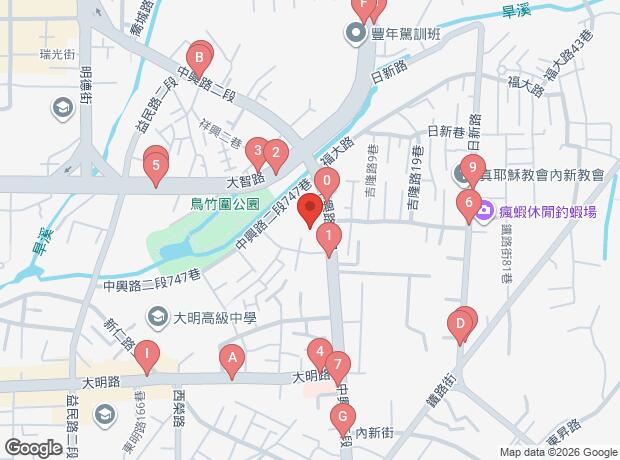620x460 pixels.
Task: Open 真耶穌教會內新教會 place icon
Action: point(462,175)
